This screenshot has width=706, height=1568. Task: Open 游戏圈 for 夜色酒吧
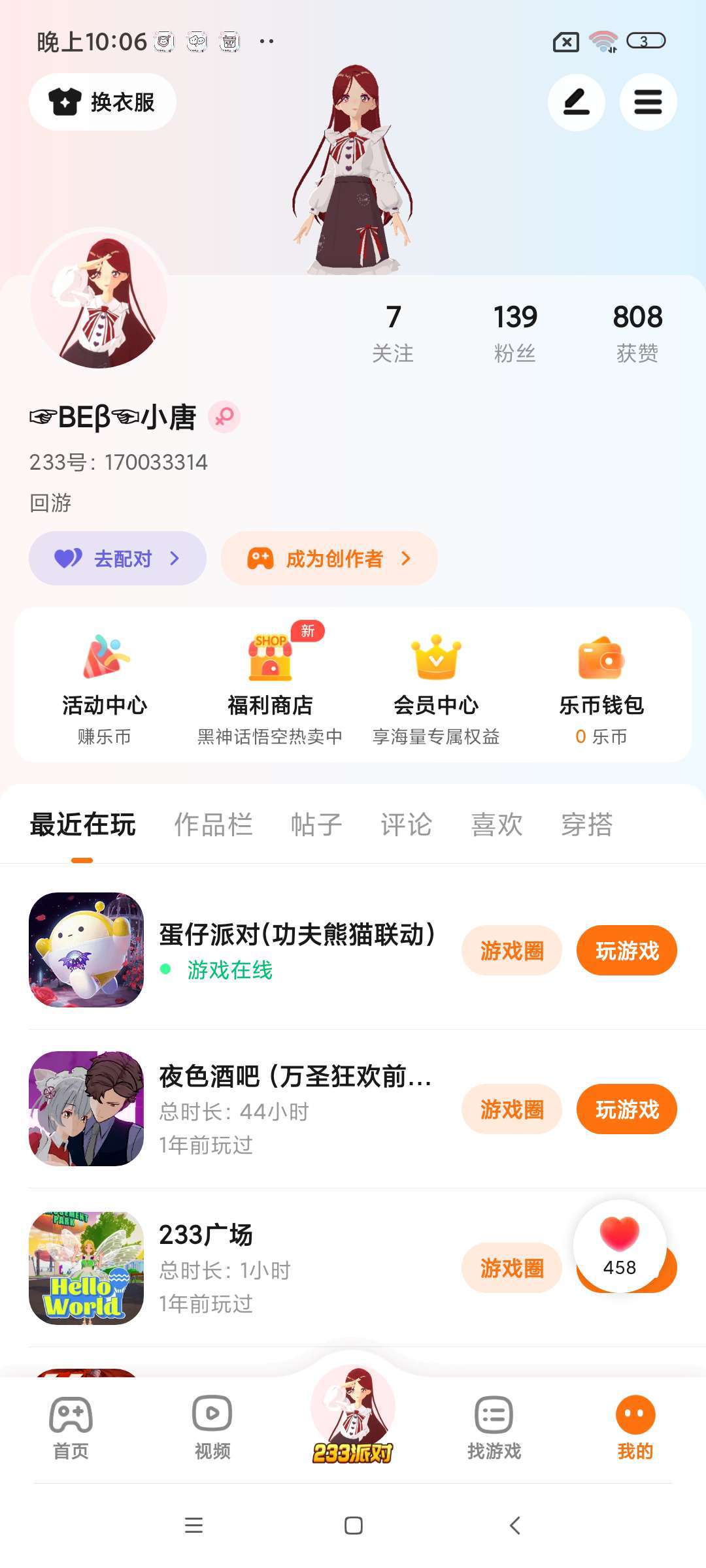(511, 1109)
